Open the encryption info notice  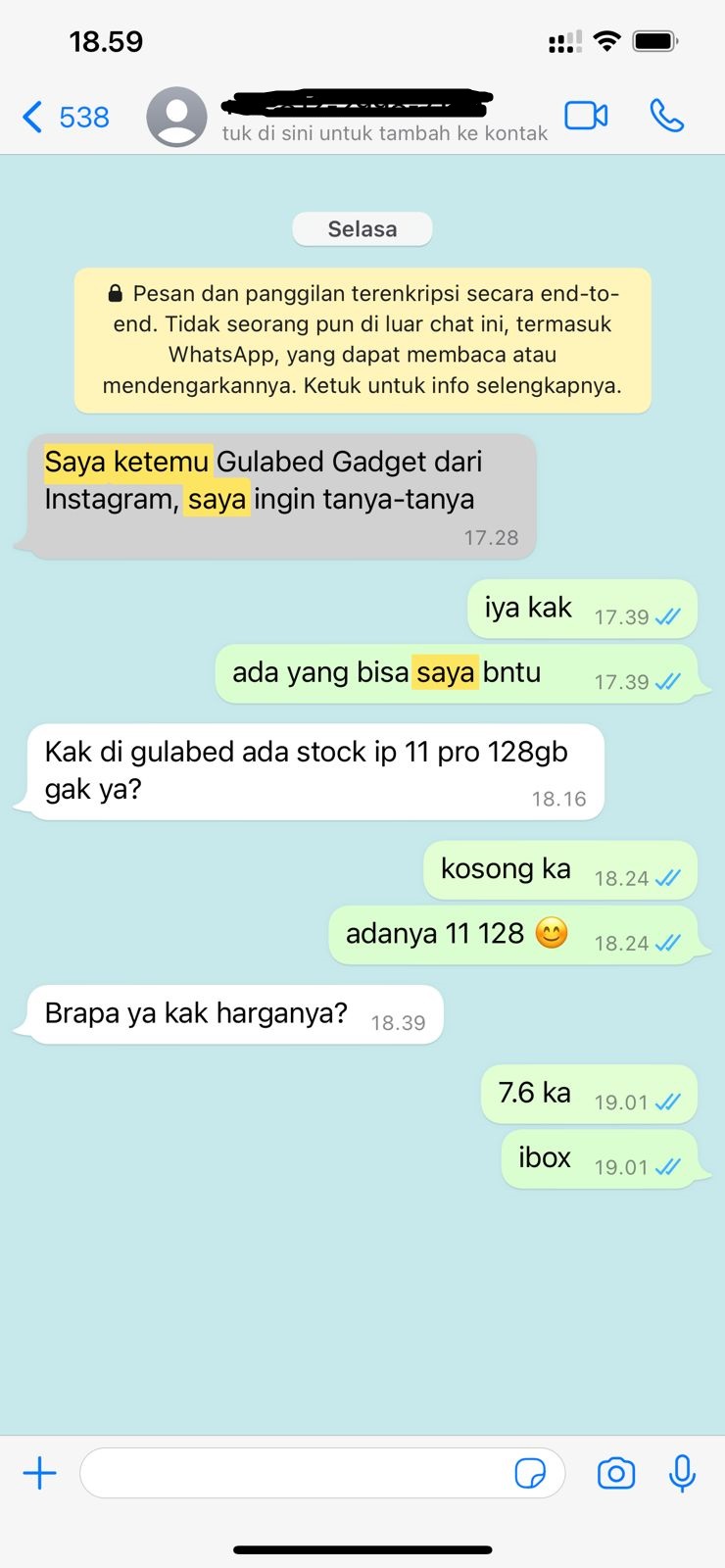pyautogui.click(x=362, y=339)
